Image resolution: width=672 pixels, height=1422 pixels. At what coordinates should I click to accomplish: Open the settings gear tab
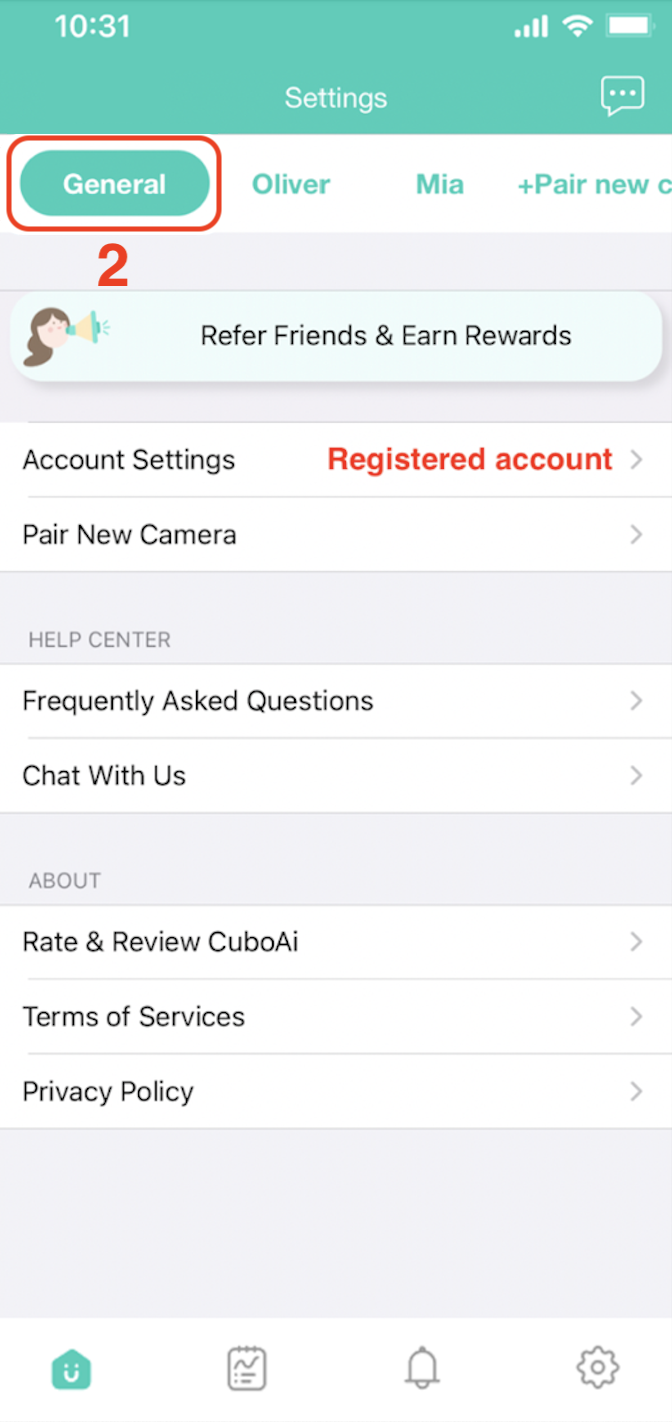click(598, 1368)
